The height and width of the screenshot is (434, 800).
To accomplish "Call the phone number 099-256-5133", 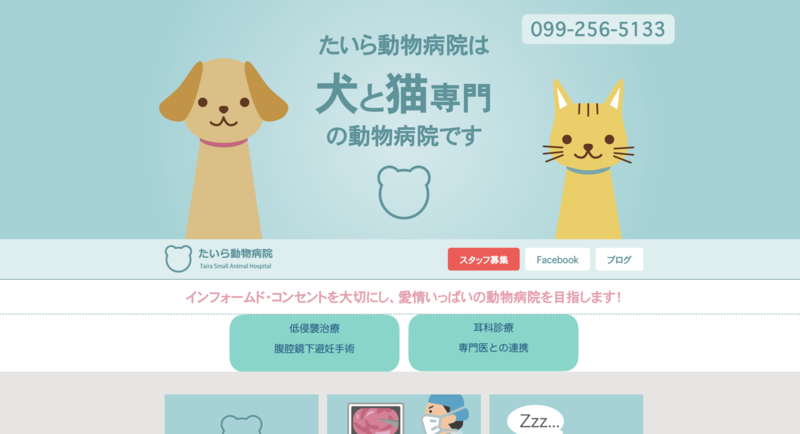I will click(x=598, y=30).
